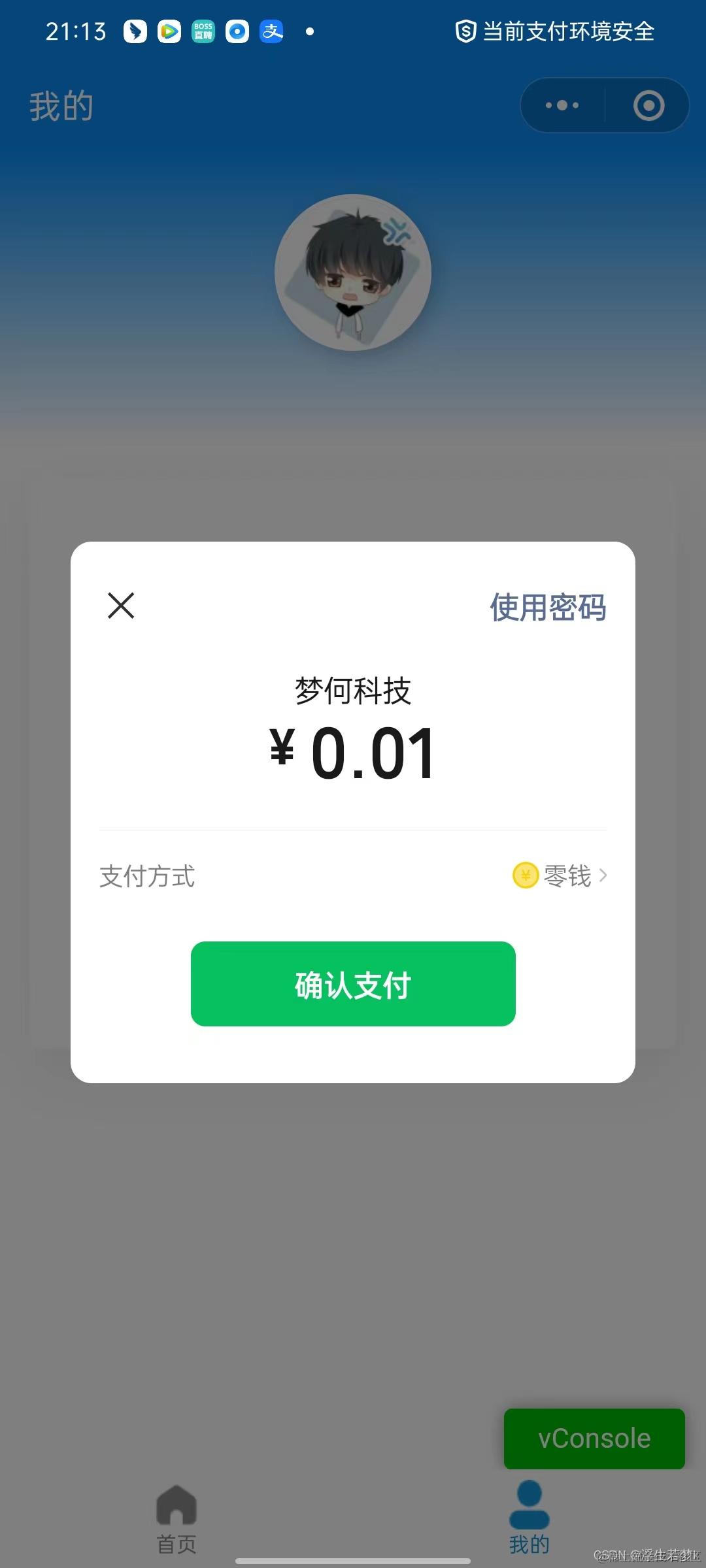Confirm payment with 确认支付 button

353,984
